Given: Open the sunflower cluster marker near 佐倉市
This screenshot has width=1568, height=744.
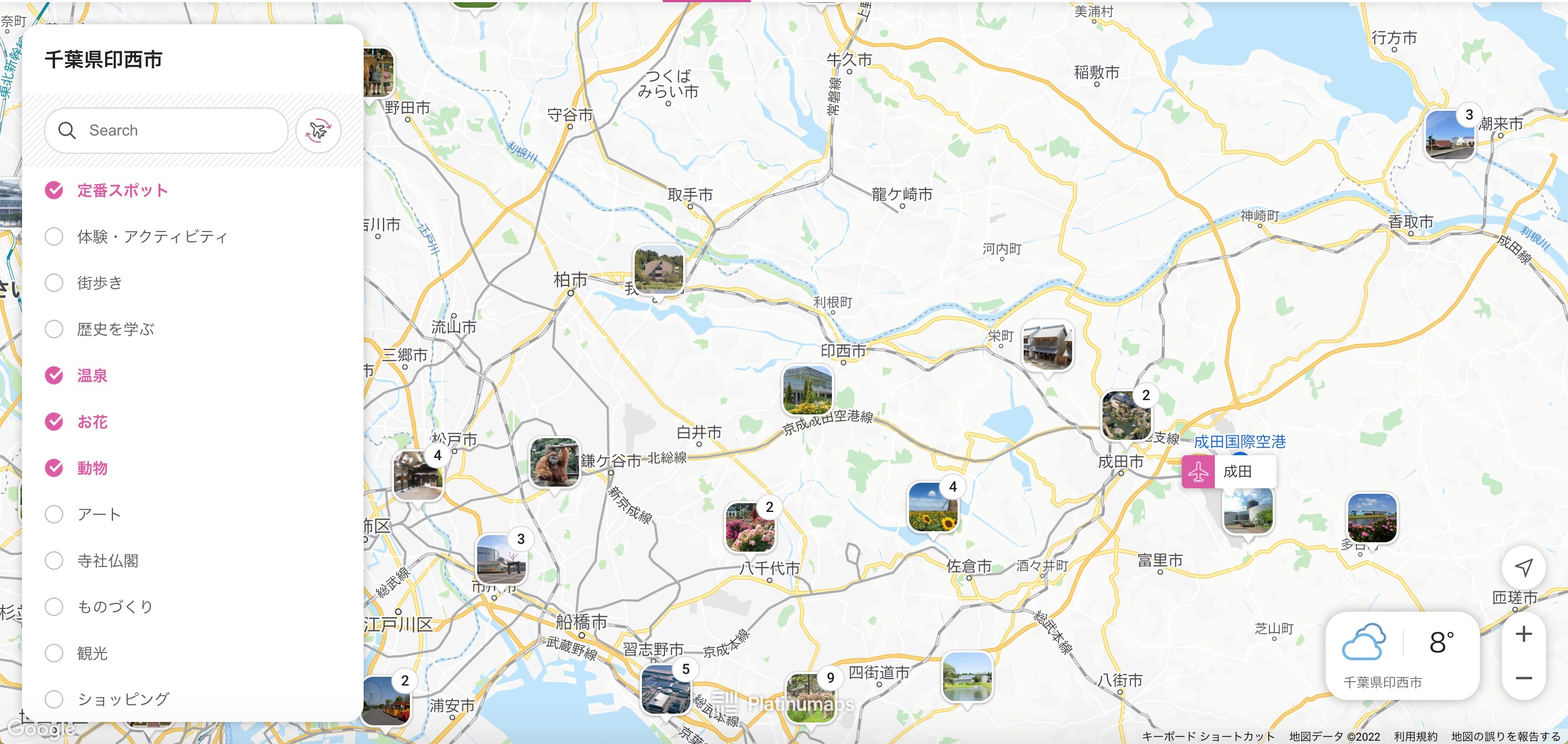Looking at the screenshot, I should pos(933,507).
